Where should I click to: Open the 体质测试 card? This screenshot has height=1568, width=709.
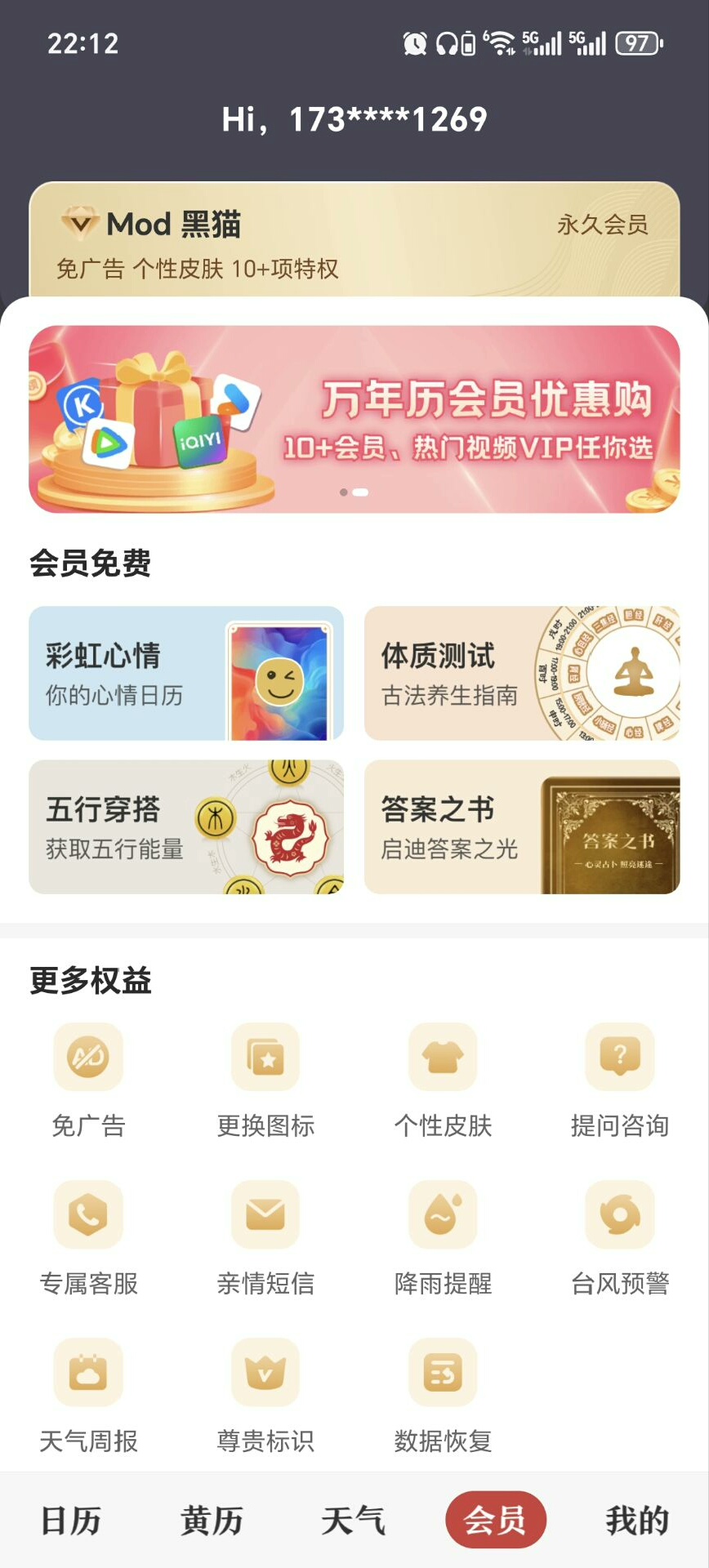coord(522,674)
